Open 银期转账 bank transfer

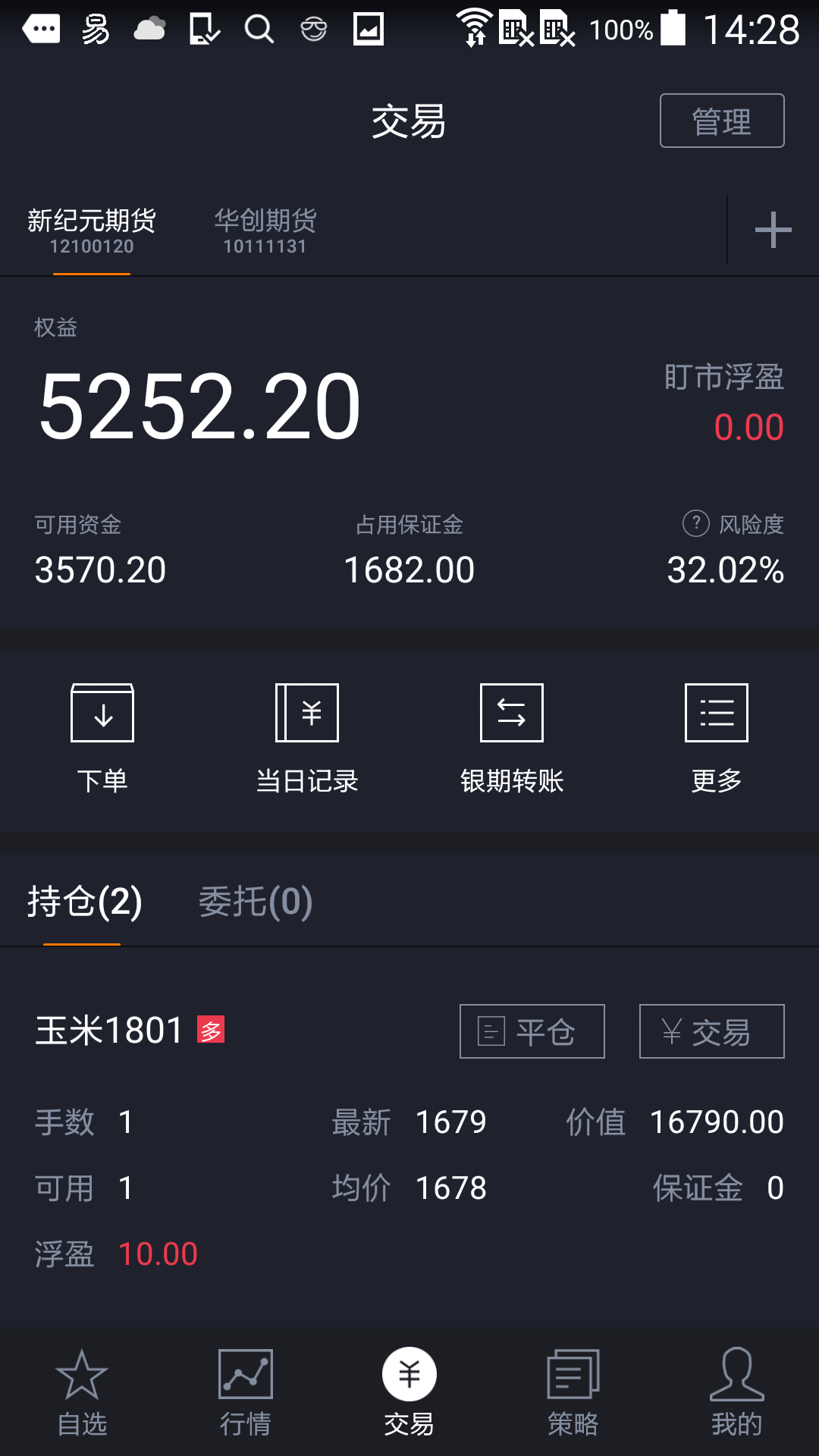click(512, 737)
